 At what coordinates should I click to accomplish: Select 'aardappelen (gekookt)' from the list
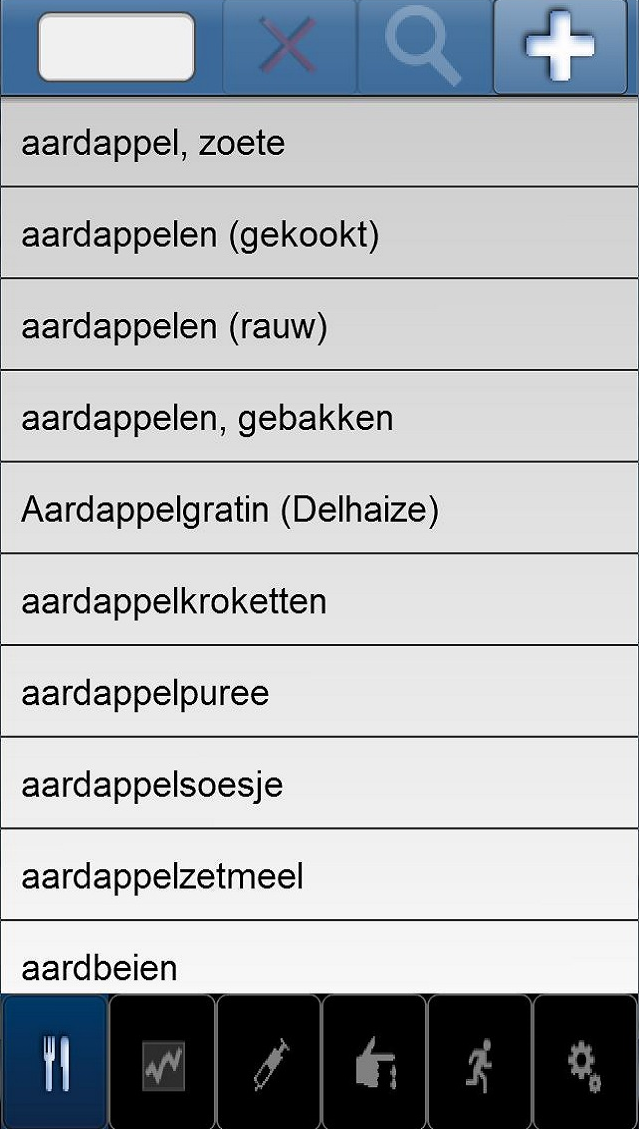click(x=319, y=235)
